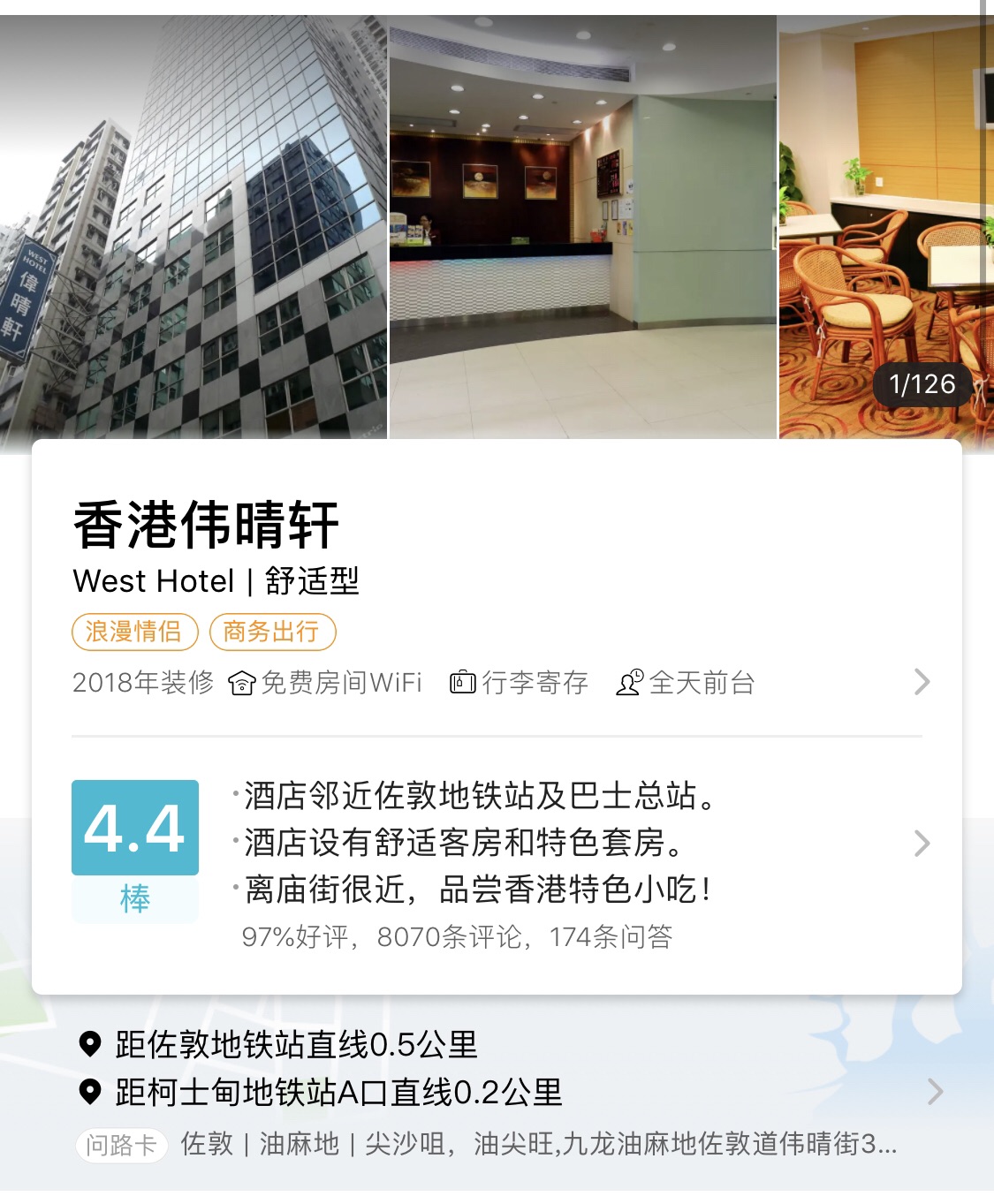View the front desk lobby photo
The width and height of the screenshot is (994, 1204).
point(582,225)
